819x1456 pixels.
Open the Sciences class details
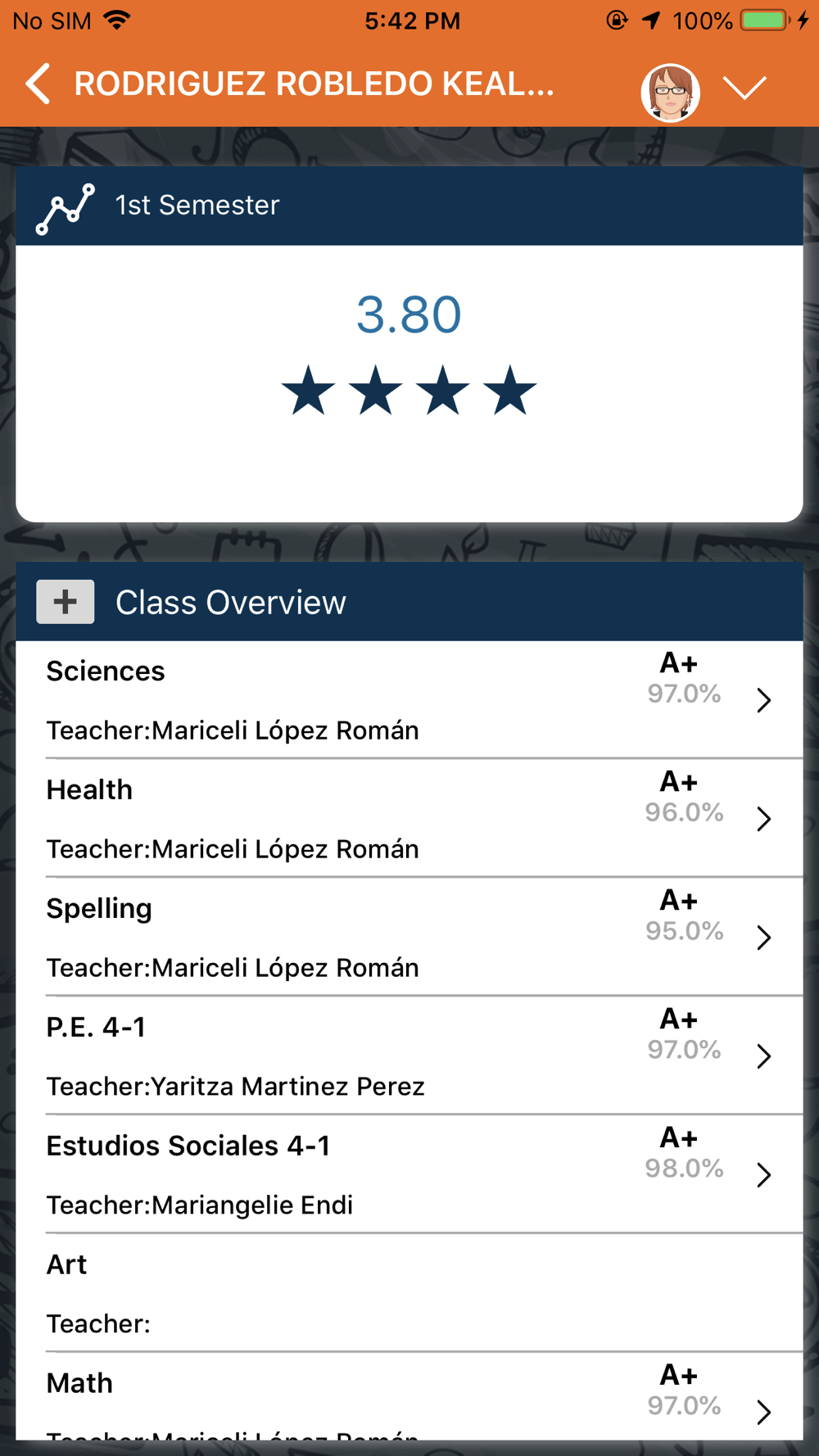click(x=409, y=700)
